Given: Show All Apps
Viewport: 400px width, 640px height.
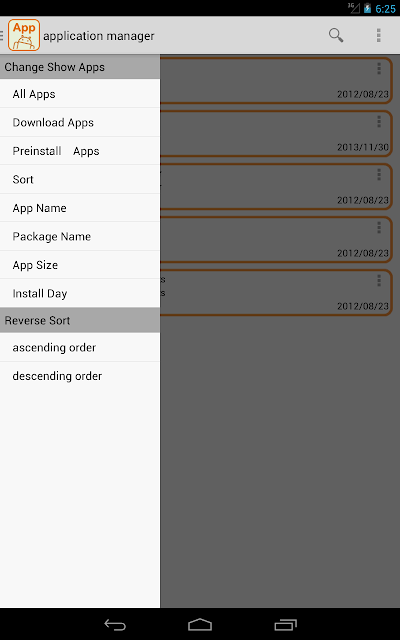Looking at the screenshot, I should click(x=80, y=94).
